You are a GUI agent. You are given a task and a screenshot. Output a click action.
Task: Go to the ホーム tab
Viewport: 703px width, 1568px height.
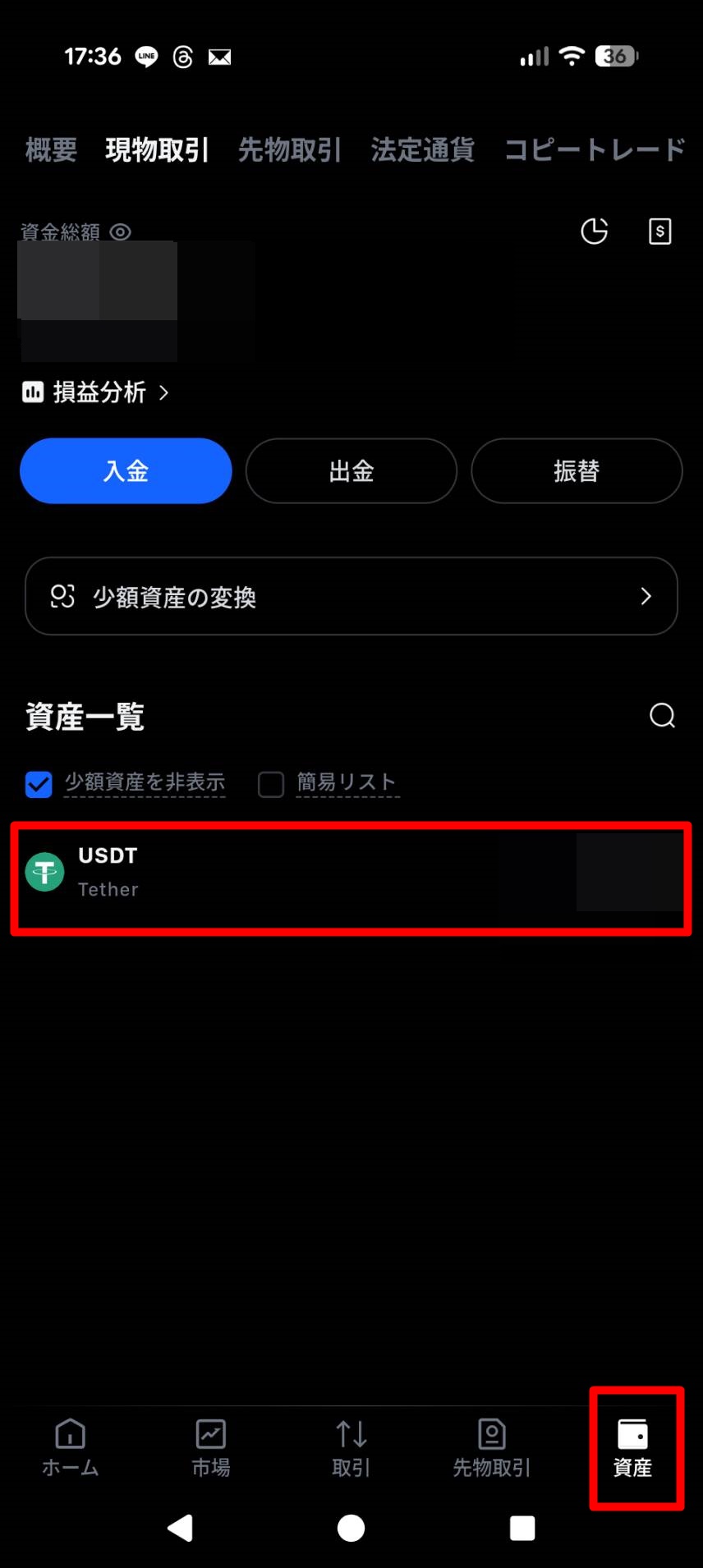[71, 1448]
